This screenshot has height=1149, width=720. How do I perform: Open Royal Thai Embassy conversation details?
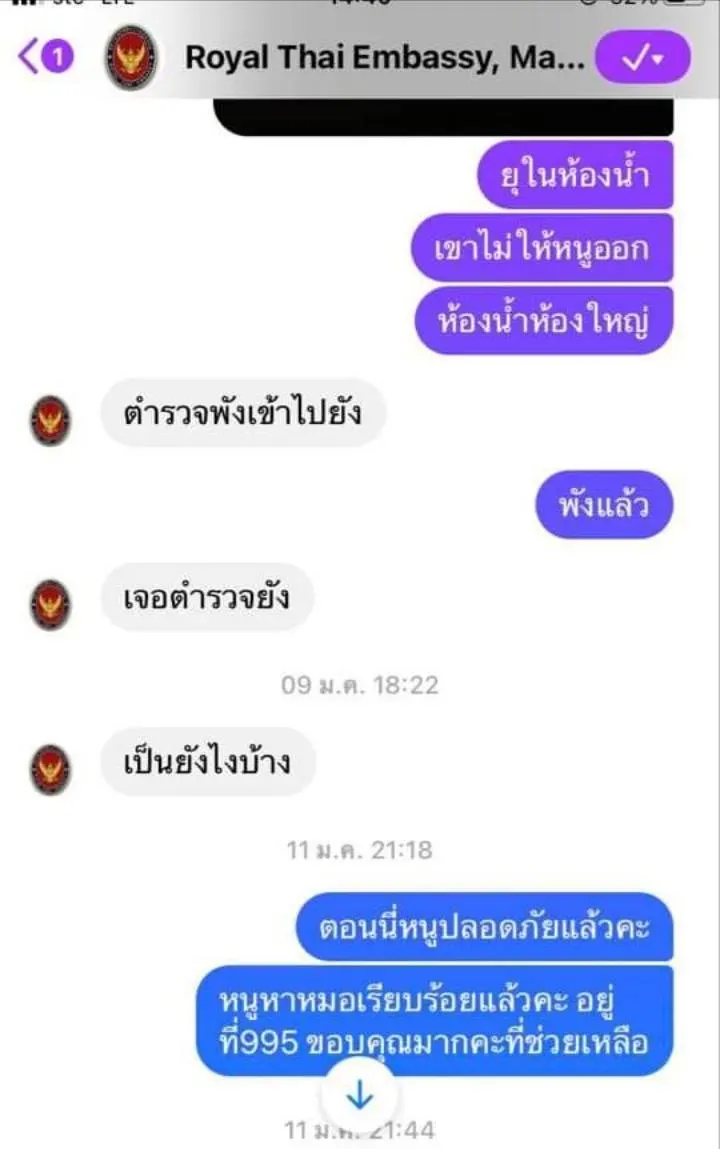coord(384,59)
